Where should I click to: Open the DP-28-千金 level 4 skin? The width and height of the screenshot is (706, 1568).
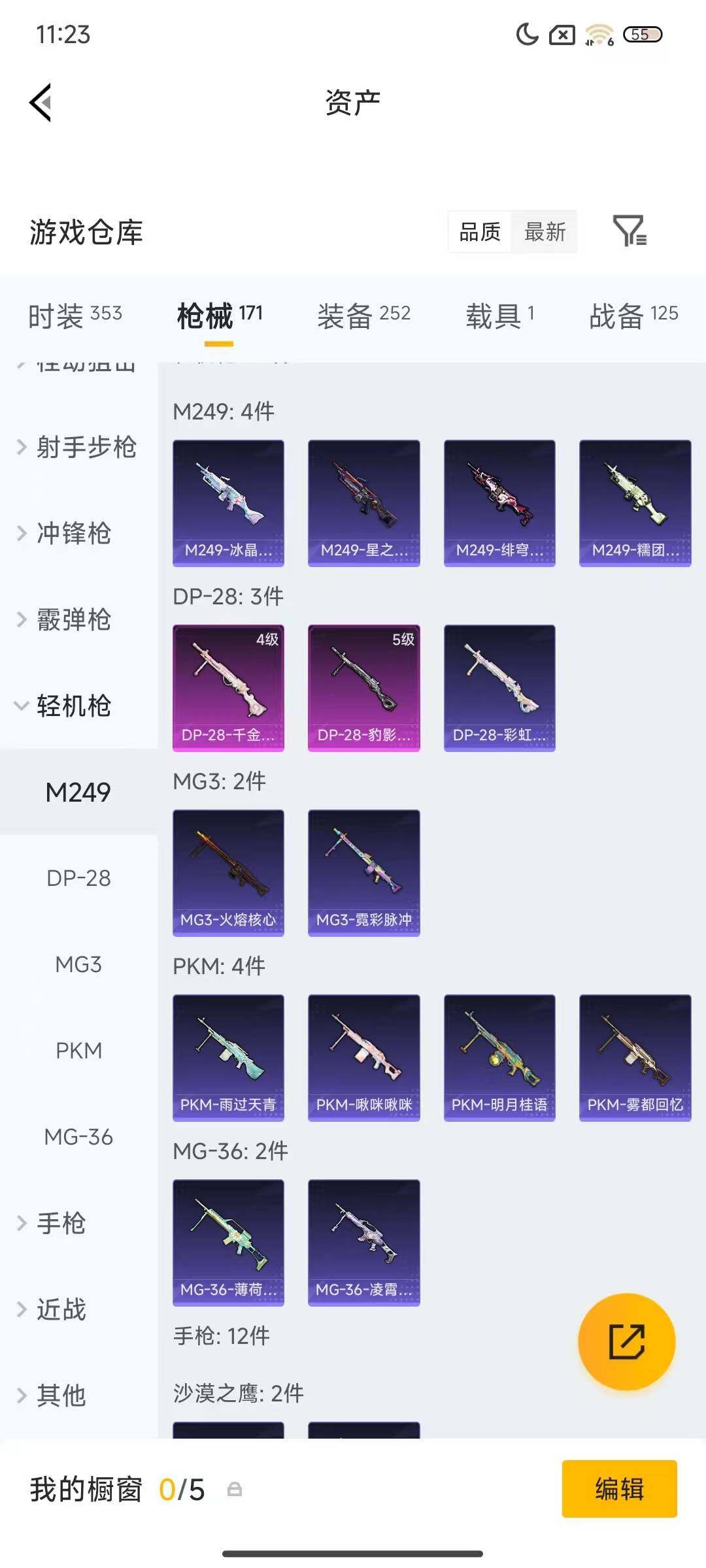tap(228, 688)
